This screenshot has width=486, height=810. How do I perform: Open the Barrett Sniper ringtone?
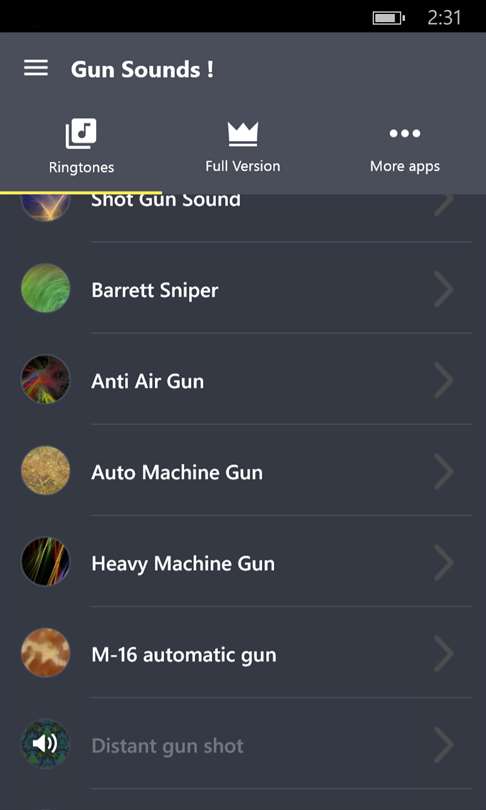coord(243,288)
